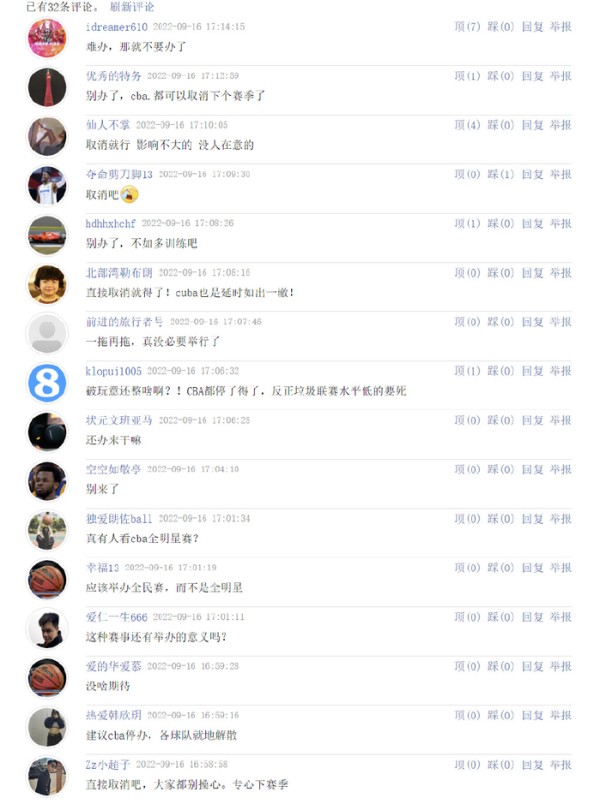The height and width of the screenshot is (804, 600).
Task: Downvote 空空如敬亭's comment
Action: 500,469
